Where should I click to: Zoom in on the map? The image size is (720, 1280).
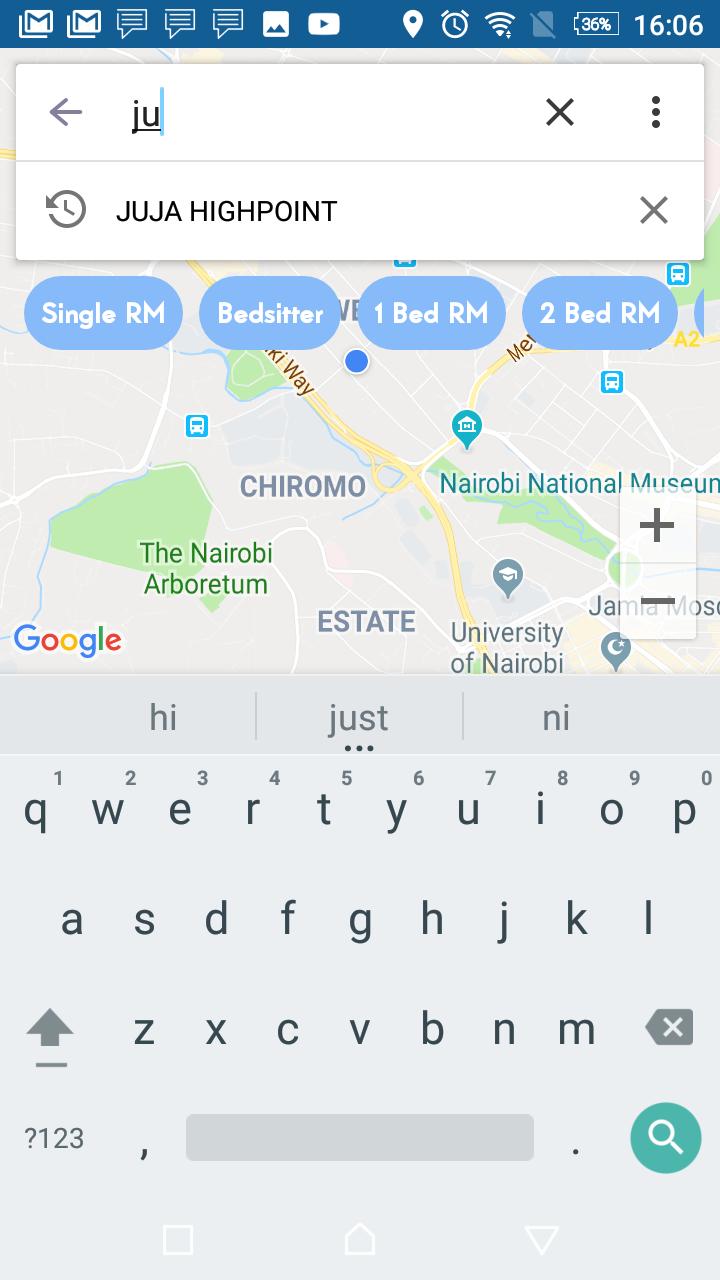(x=657, y=525)
